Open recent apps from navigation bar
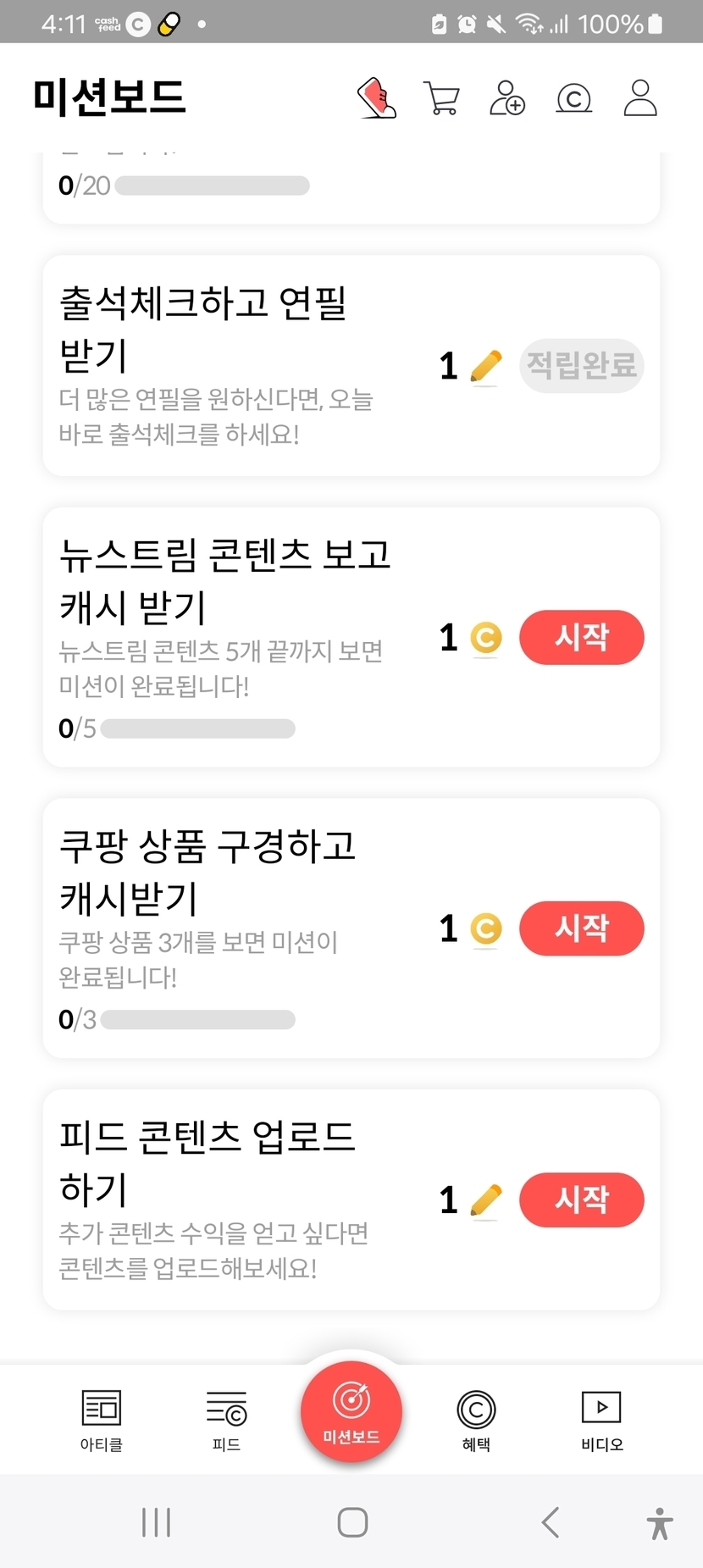 point(157,1522)
